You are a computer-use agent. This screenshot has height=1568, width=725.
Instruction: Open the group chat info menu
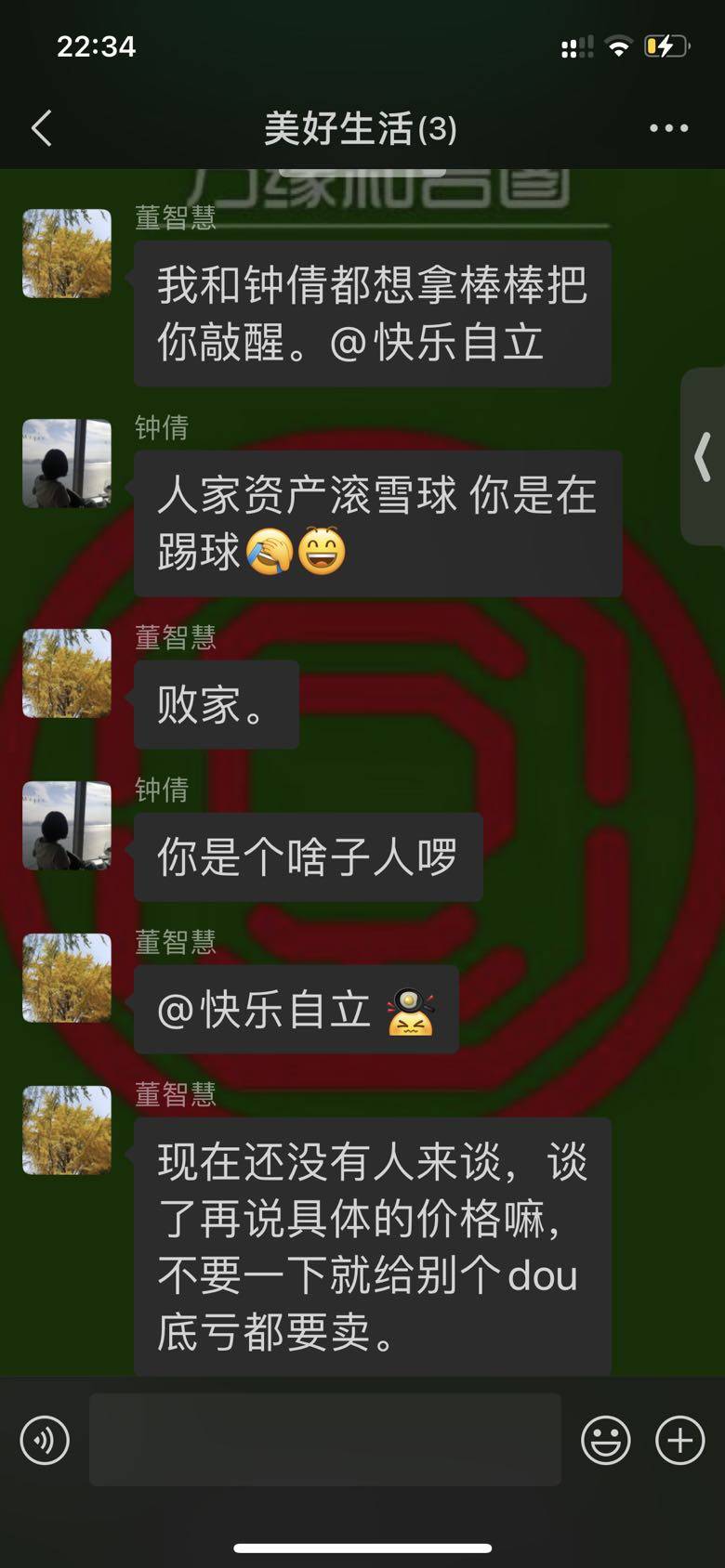click(668, 128)
